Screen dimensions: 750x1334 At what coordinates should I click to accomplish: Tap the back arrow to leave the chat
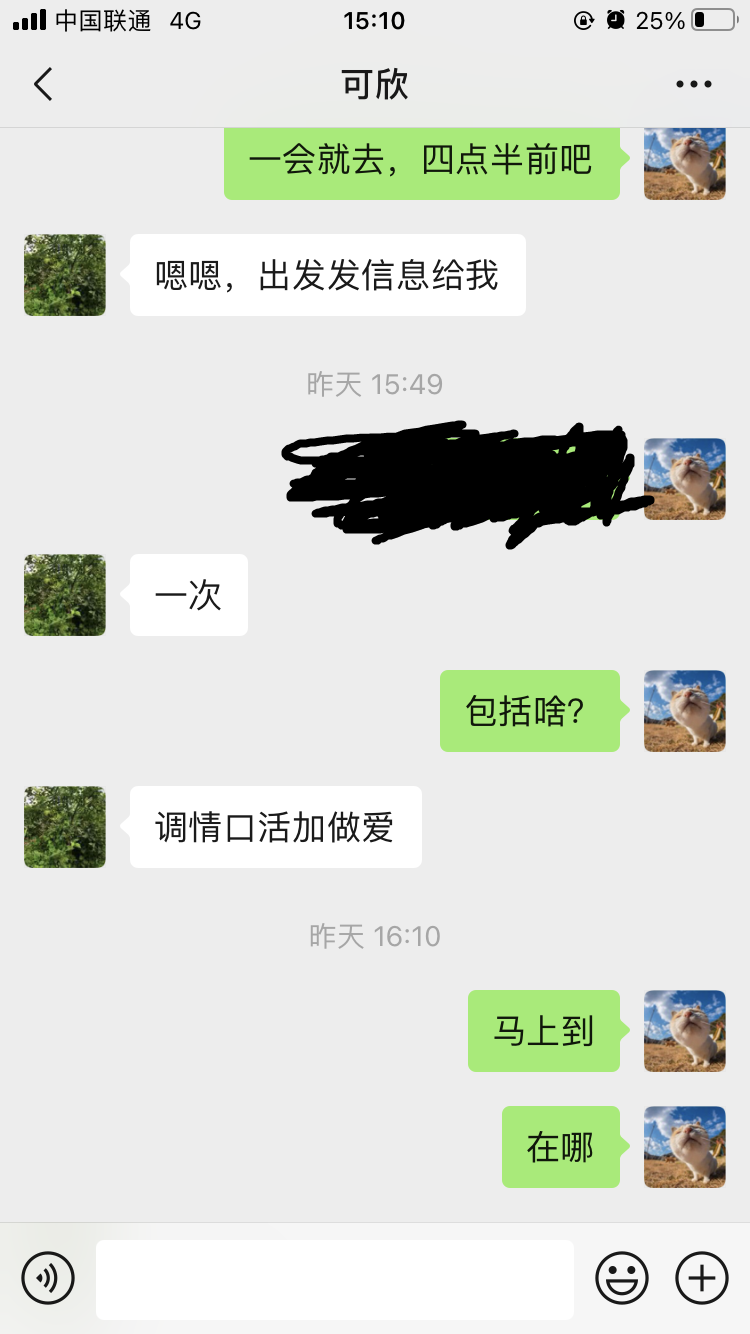[42, 84]
